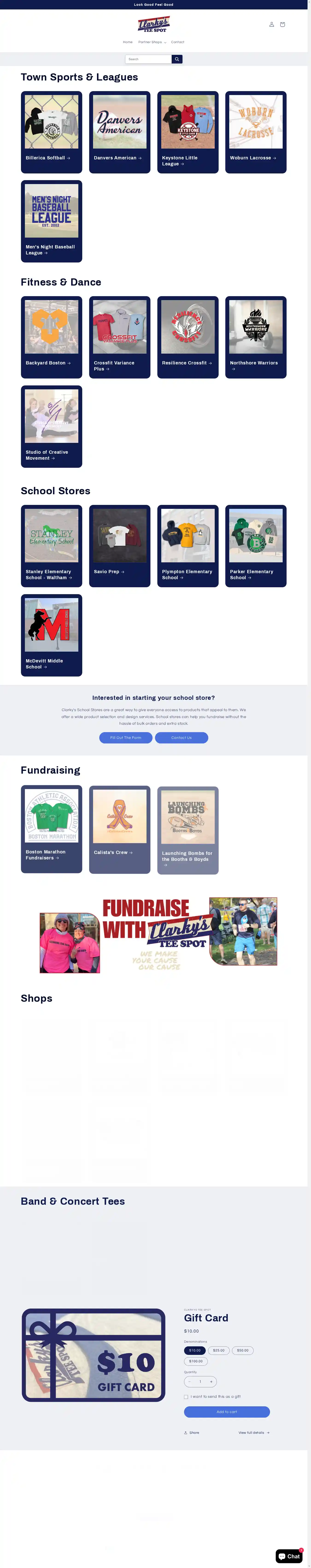Open the Savio Prep school store
Image resolution: width=311 pixels, height=1568 pixels.
[119, 546]
